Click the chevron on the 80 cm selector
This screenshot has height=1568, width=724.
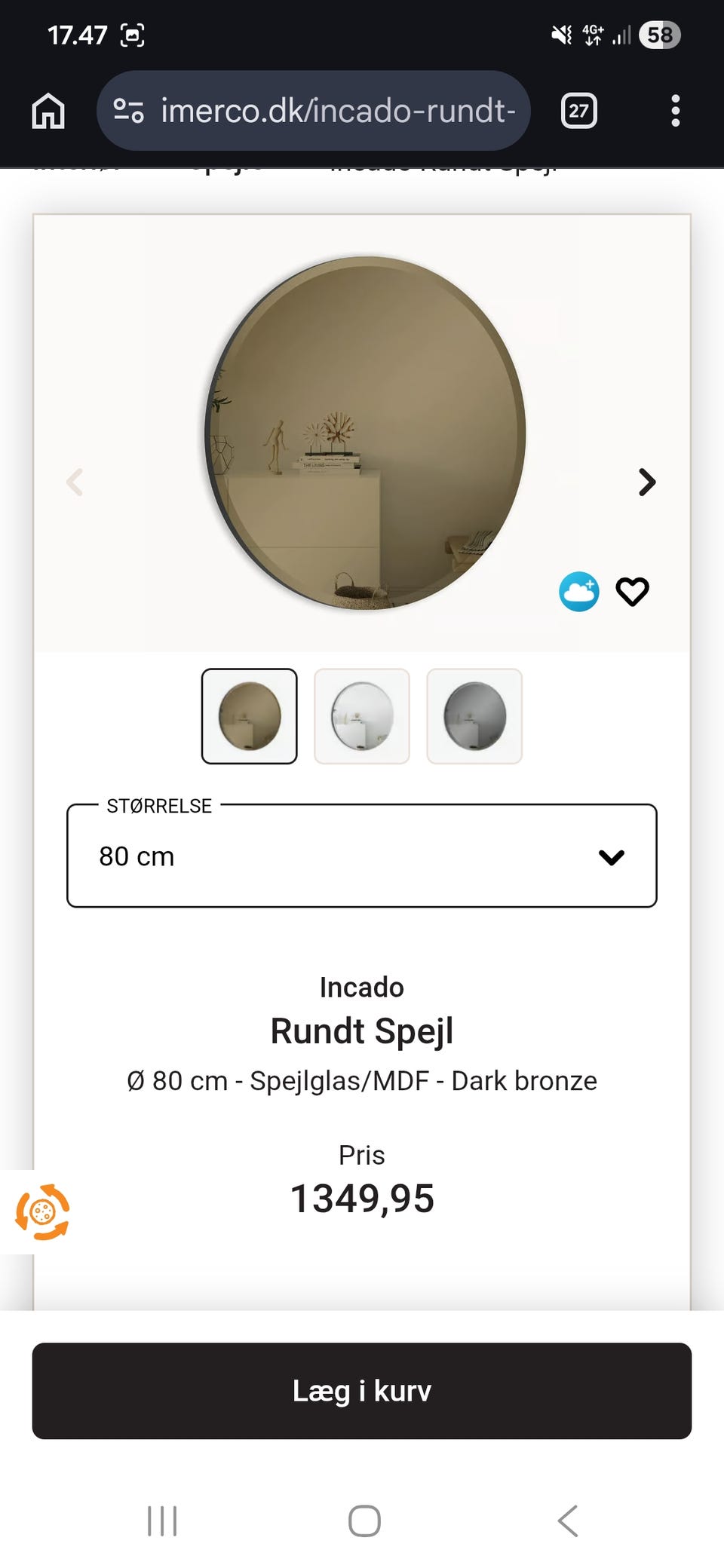pyautogui.click(x=612, y=856)
